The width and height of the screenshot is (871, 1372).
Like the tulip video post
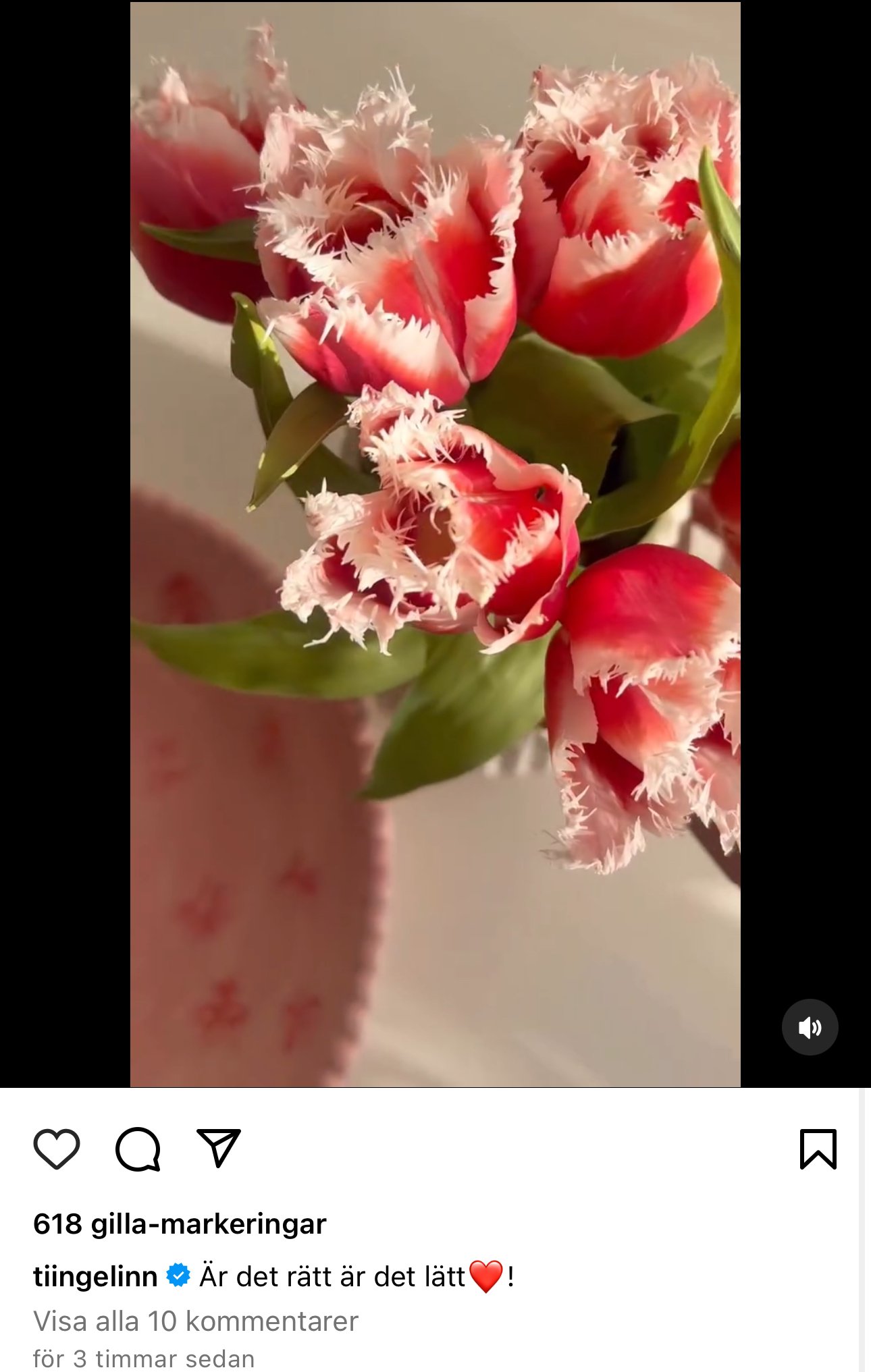point(57,1149)
